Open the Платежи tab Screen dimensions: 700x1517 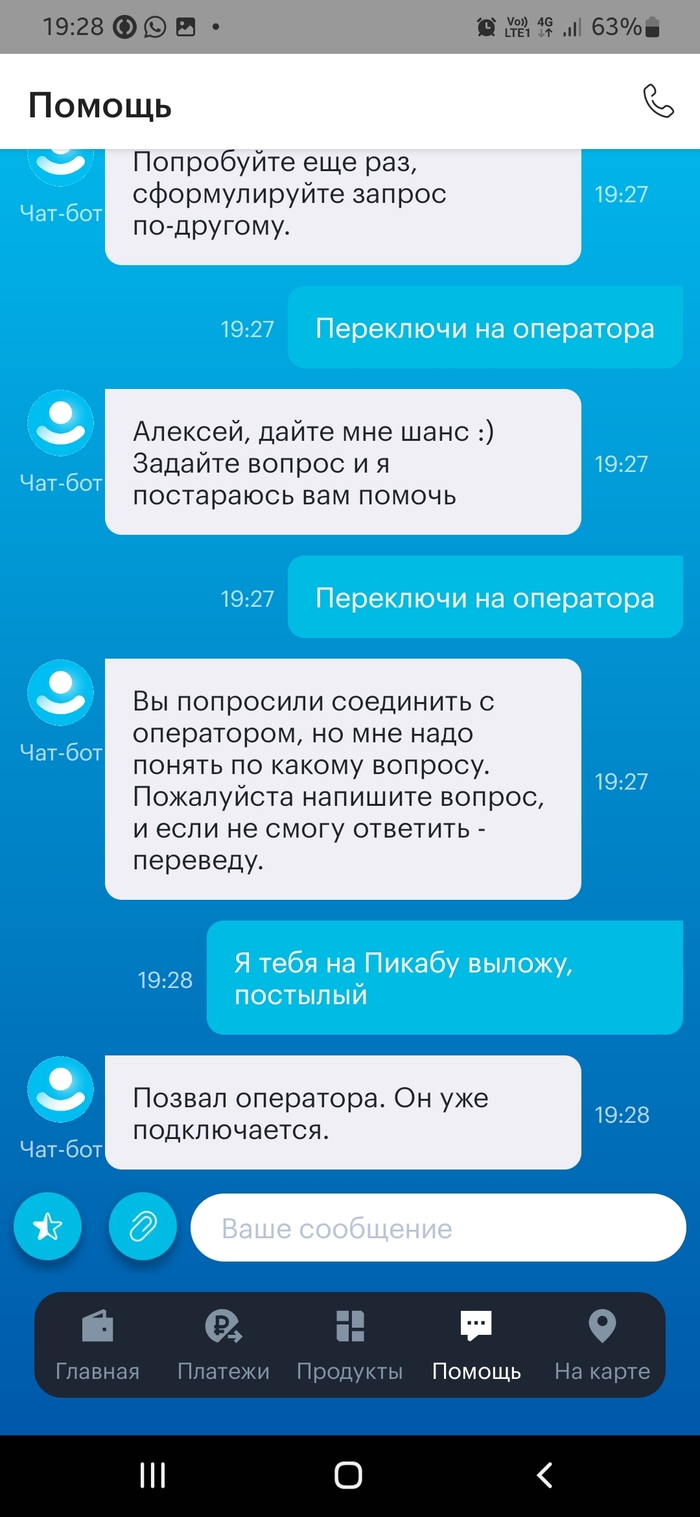point(223,1345)
